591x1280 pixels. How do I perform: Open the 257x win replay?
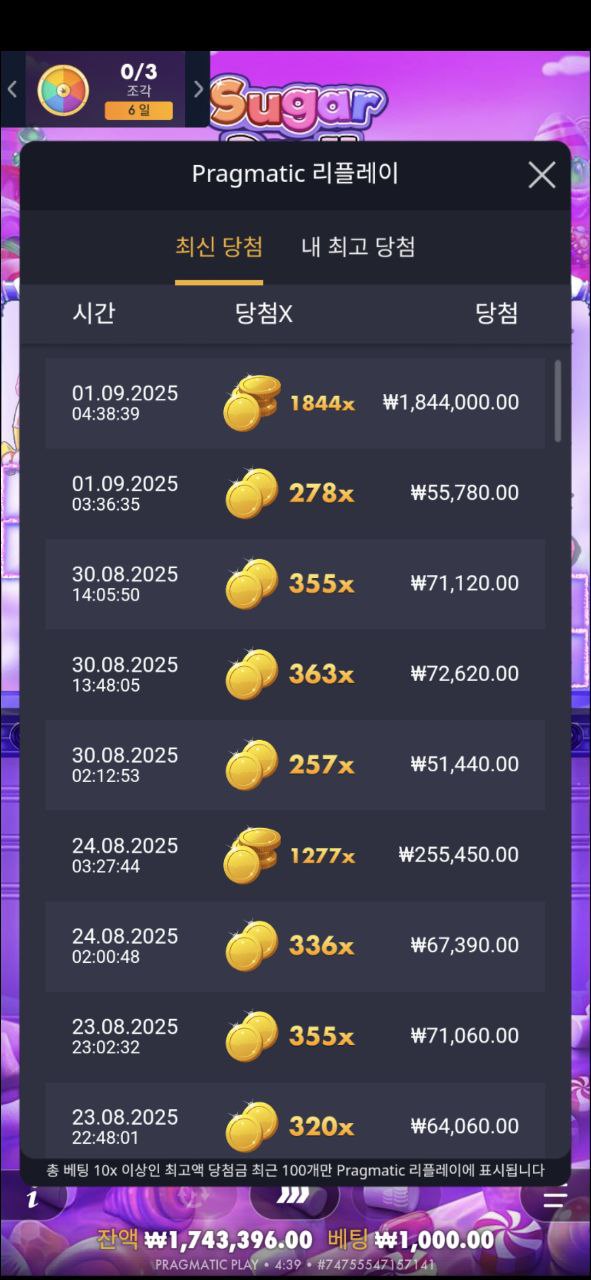click(295, 765)
